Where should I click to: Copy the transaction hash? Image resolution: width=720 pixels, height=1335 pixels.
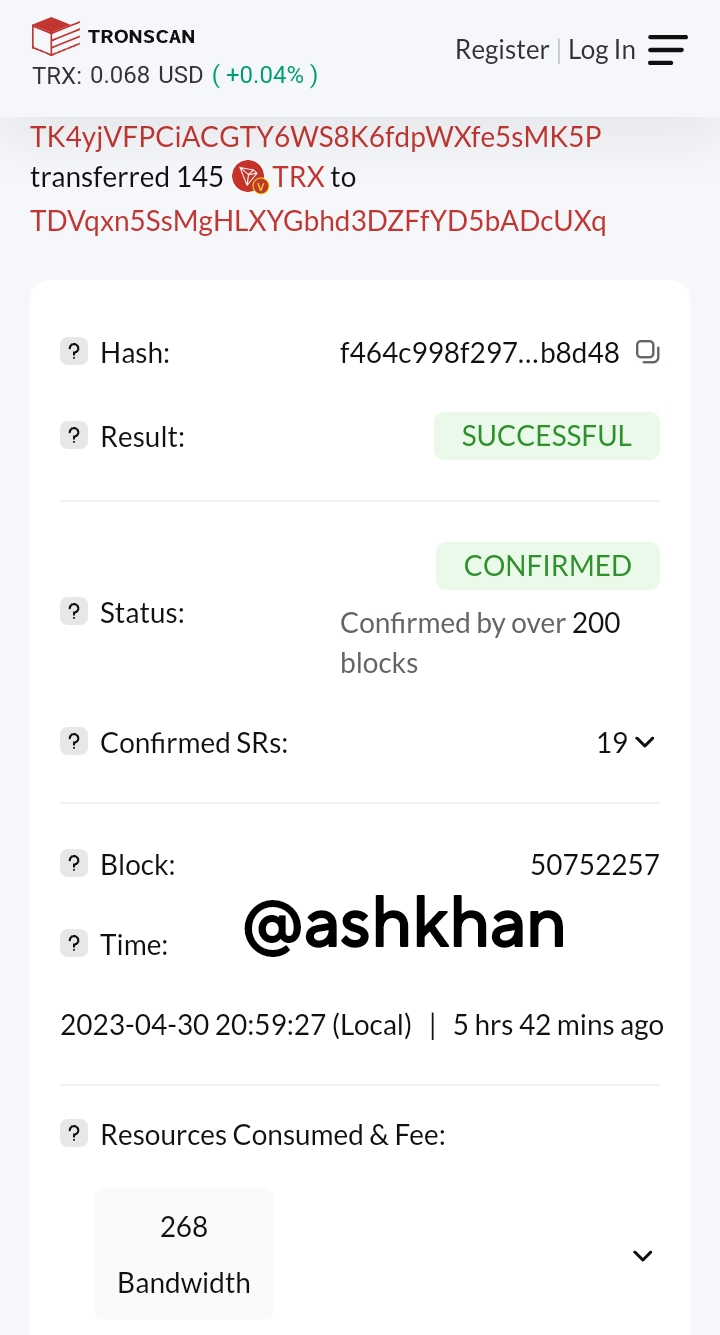pos(648,352)
